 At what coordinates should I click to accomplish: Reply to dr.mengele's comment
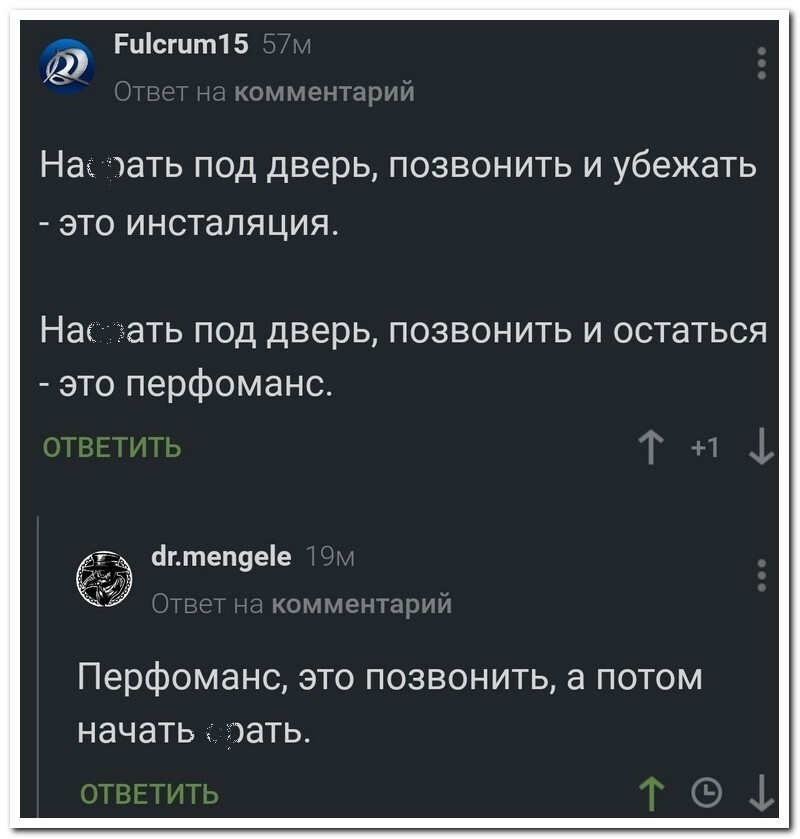[149, 795]
